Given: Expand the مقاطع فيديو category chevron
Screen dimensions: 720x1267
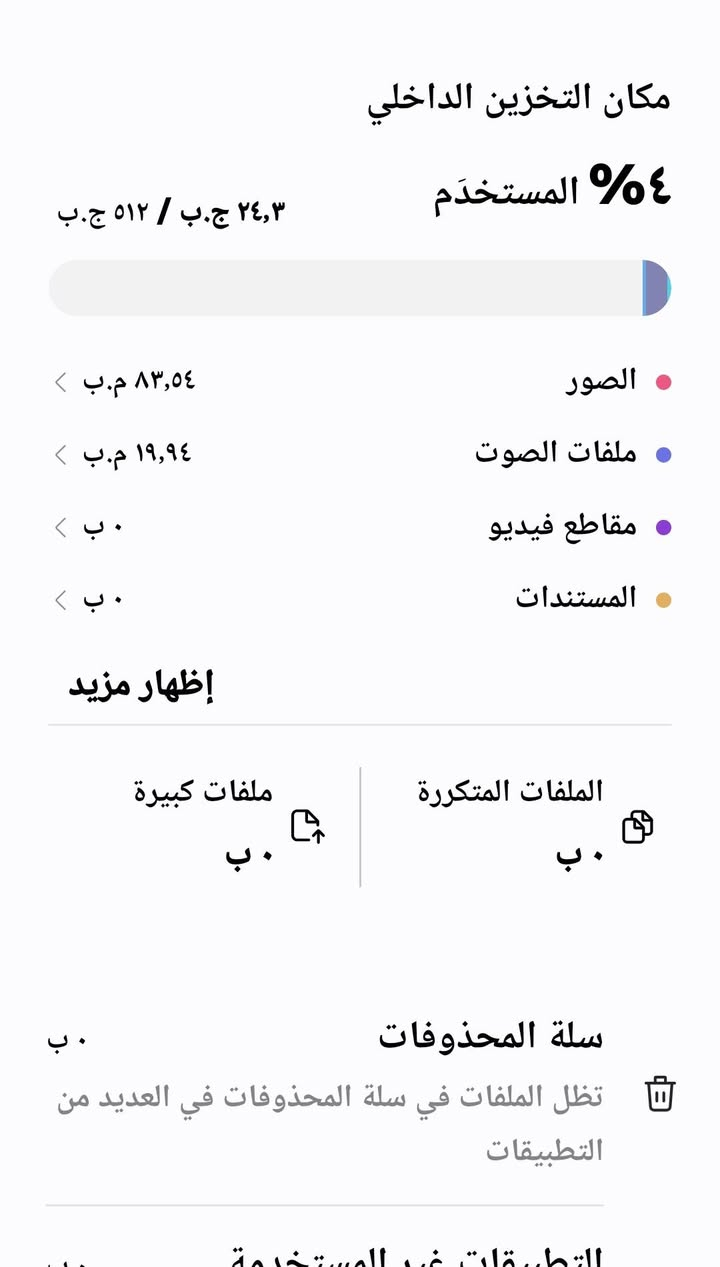Looking at the screenshot, I should coord(58,525).
